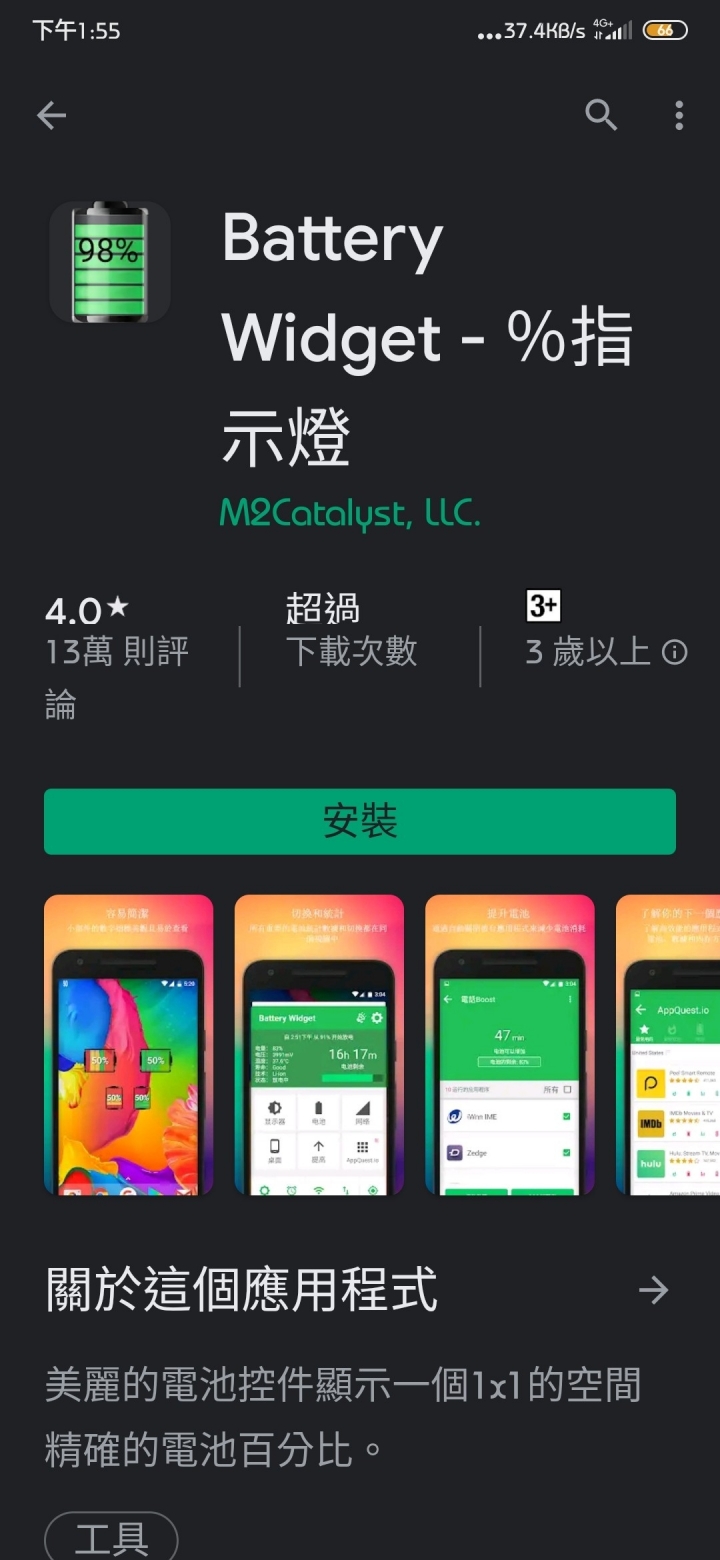
Task: Open the three-dot overflow menu
Action: (679, 116)
